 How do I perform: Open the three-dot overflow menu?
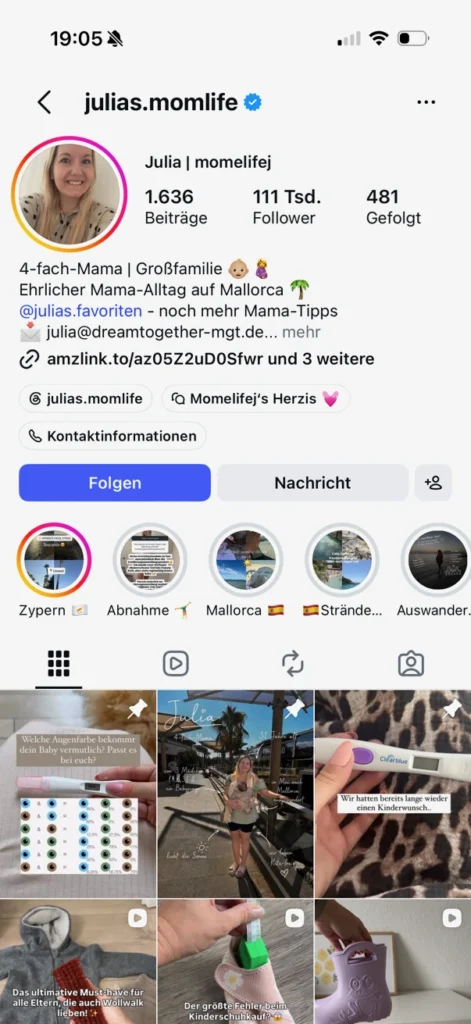426,103
